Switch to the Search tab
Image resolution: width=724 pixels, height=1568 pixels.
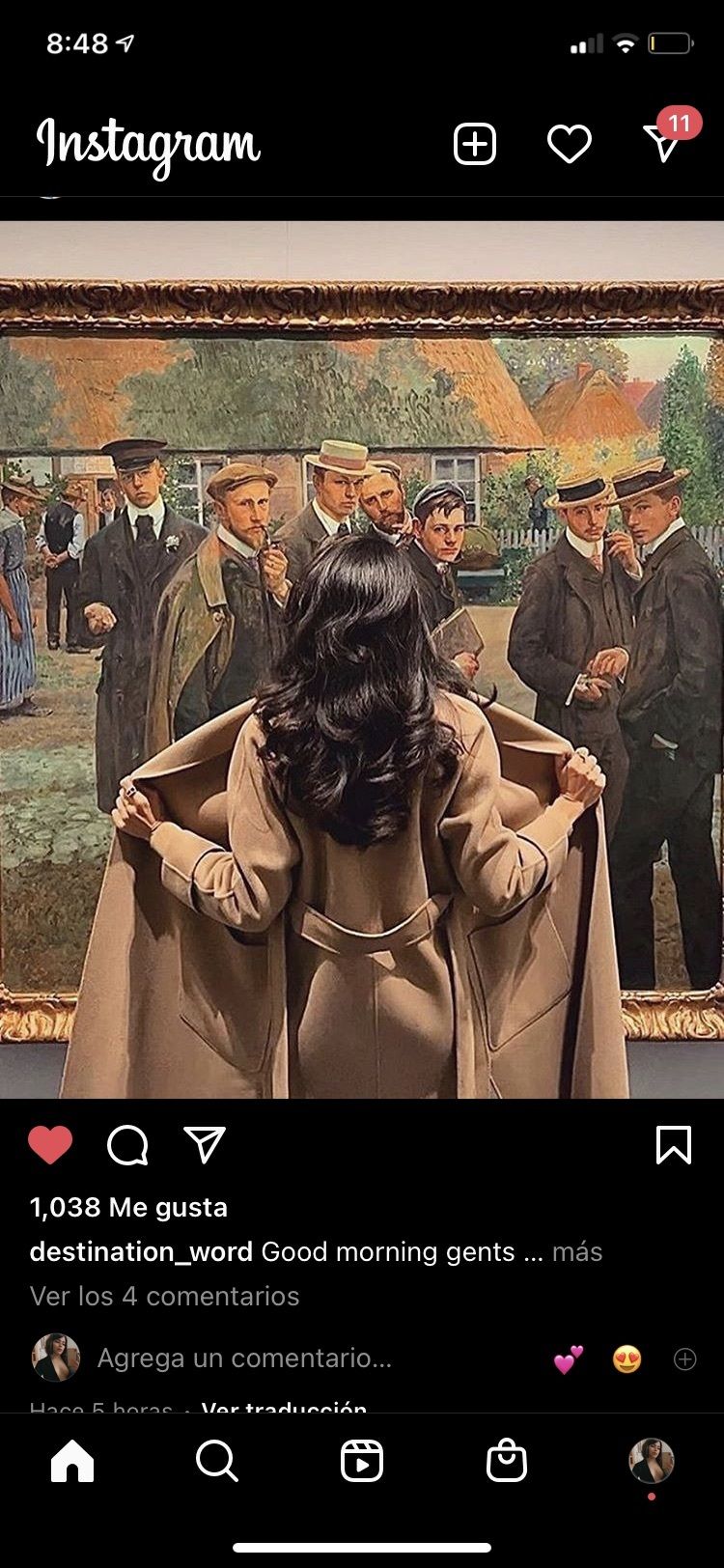pos(216,1462)
